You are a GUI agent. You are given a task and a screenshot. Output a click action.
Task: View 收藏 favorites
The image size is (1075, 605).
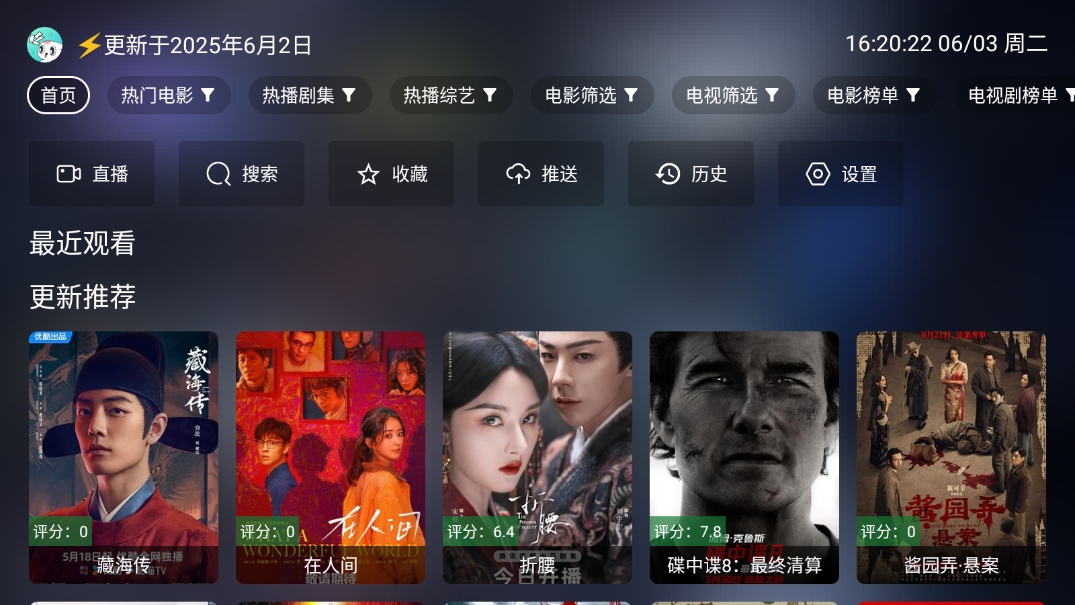coord(391,174)
